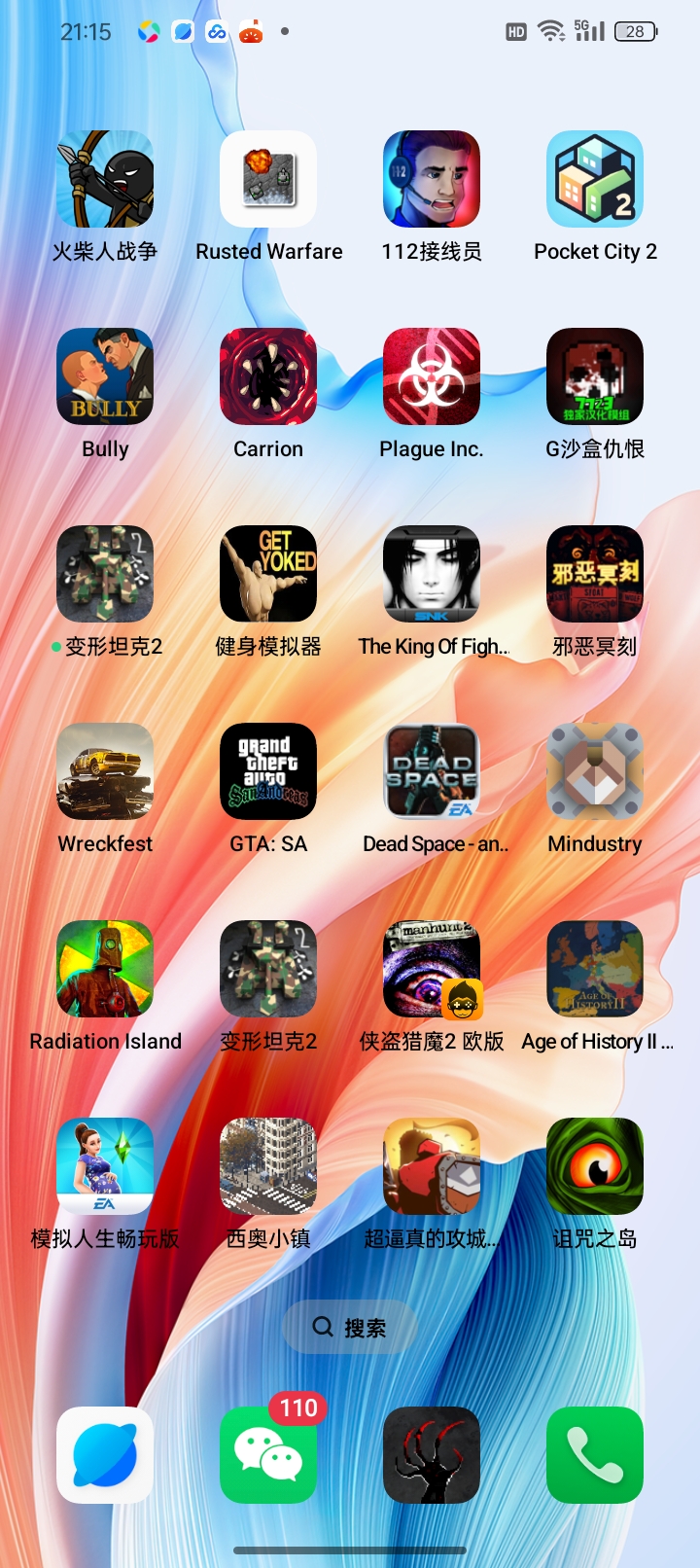The height and width of the screenshot is (1568, 700).
Task: Open The King Of Fighters game
Action: (432, 574)
